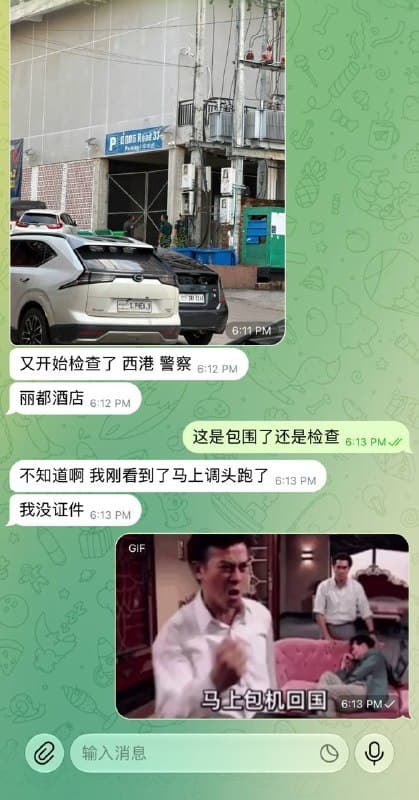Open the attachment paperclip menu

pyautogui.click(x=44, y=753)
